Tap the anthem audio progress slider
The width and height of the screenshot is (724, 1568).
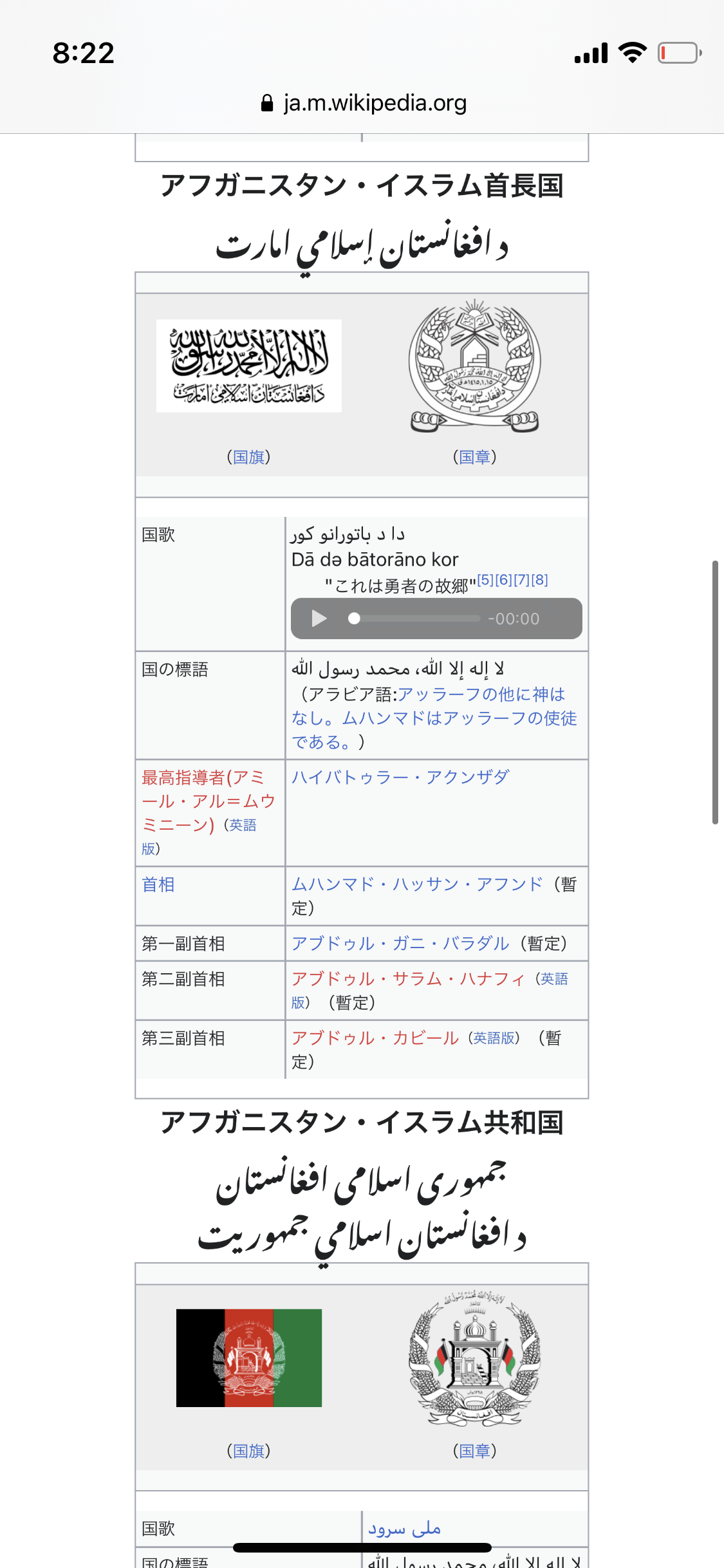(416, 619)
